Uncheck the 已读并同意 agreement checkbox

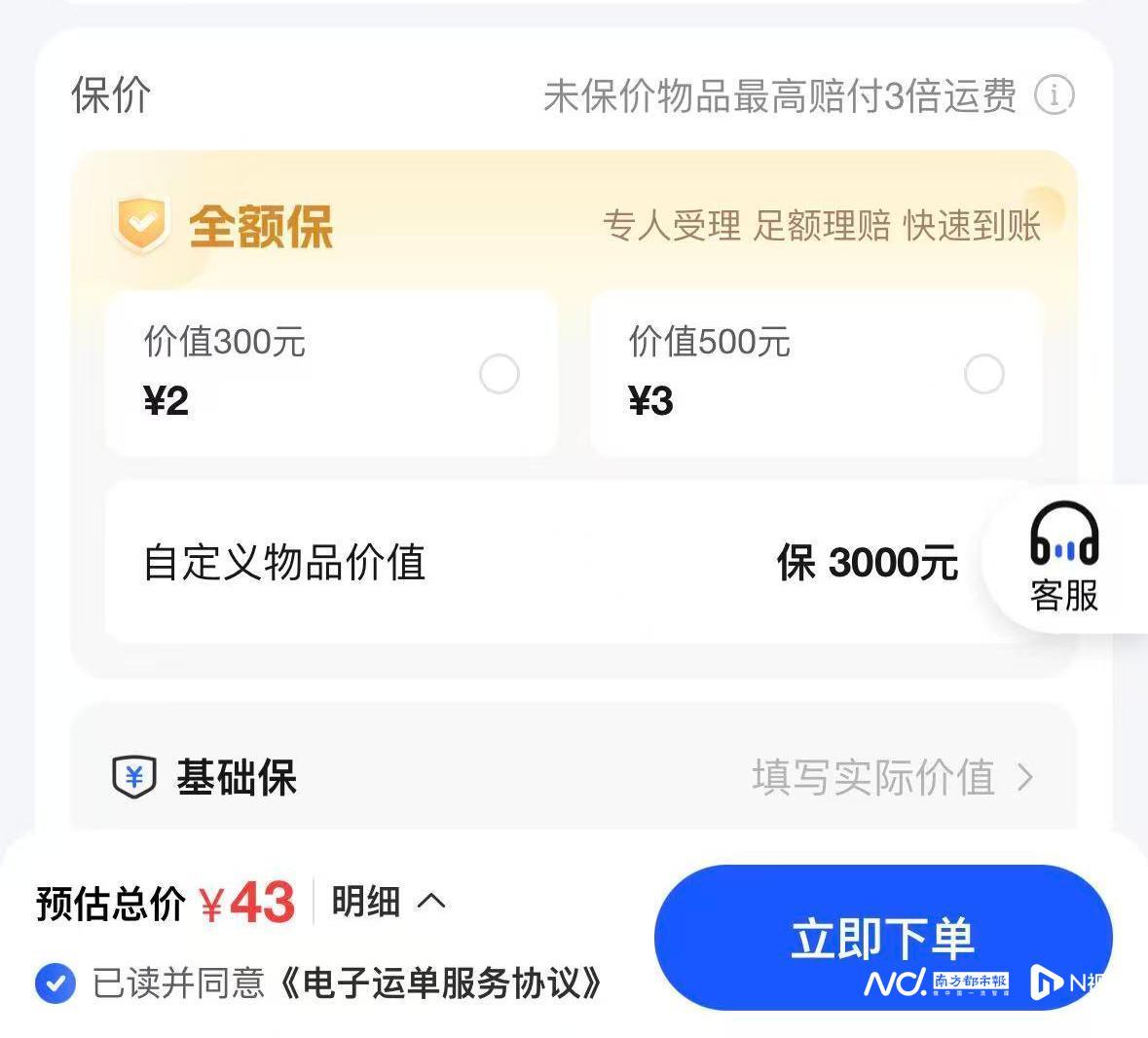coord(56,982)
